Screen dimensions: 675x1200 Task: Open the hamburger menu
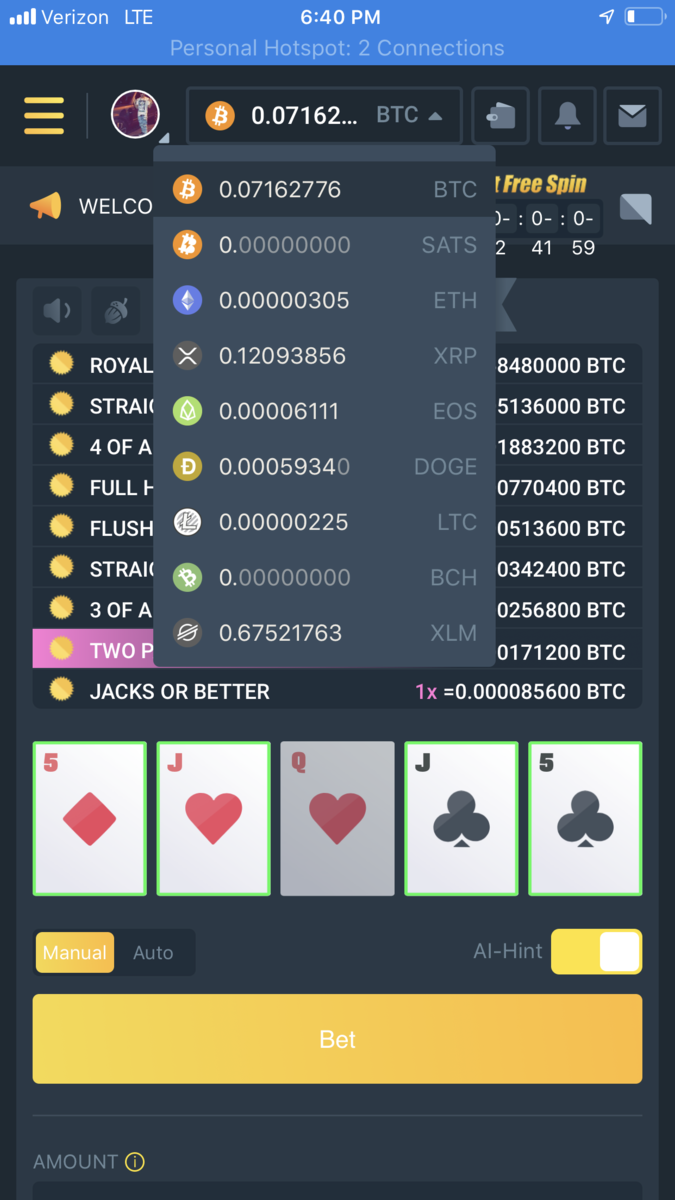(44, 116)
